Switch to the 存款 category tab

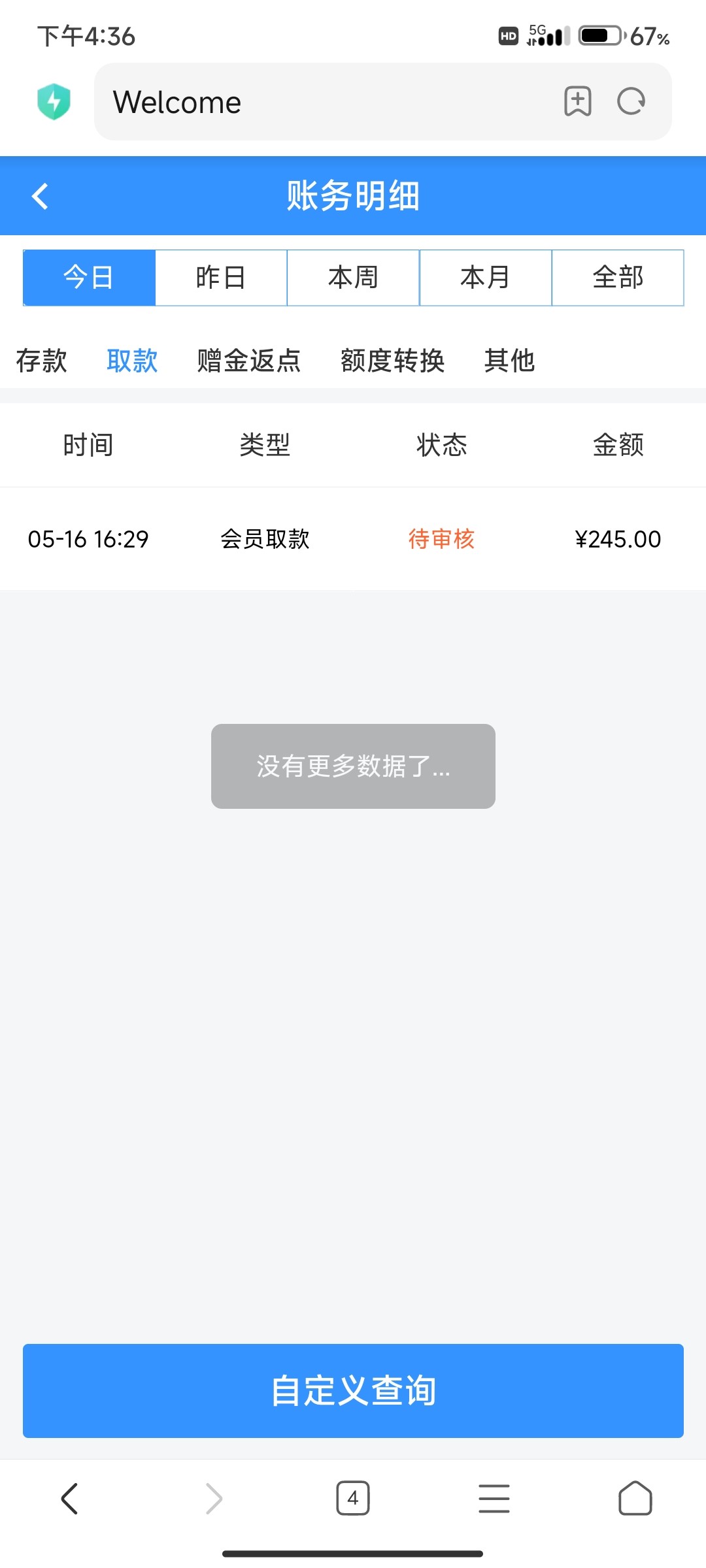point(41,360)
